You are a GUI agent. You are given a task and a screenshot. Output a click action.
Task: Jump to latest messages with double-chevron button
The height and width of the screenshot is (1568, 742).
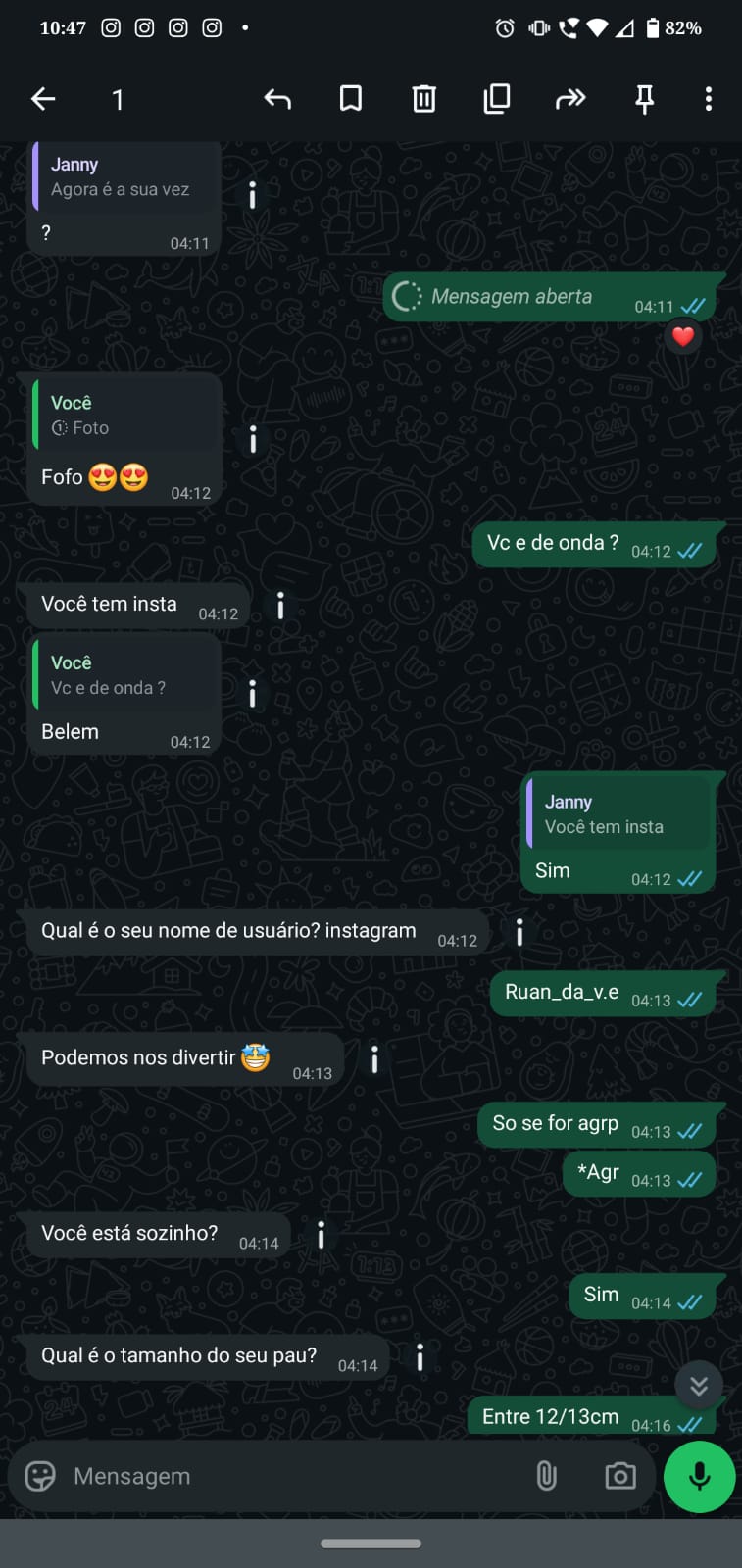[x=699, y=1385]
